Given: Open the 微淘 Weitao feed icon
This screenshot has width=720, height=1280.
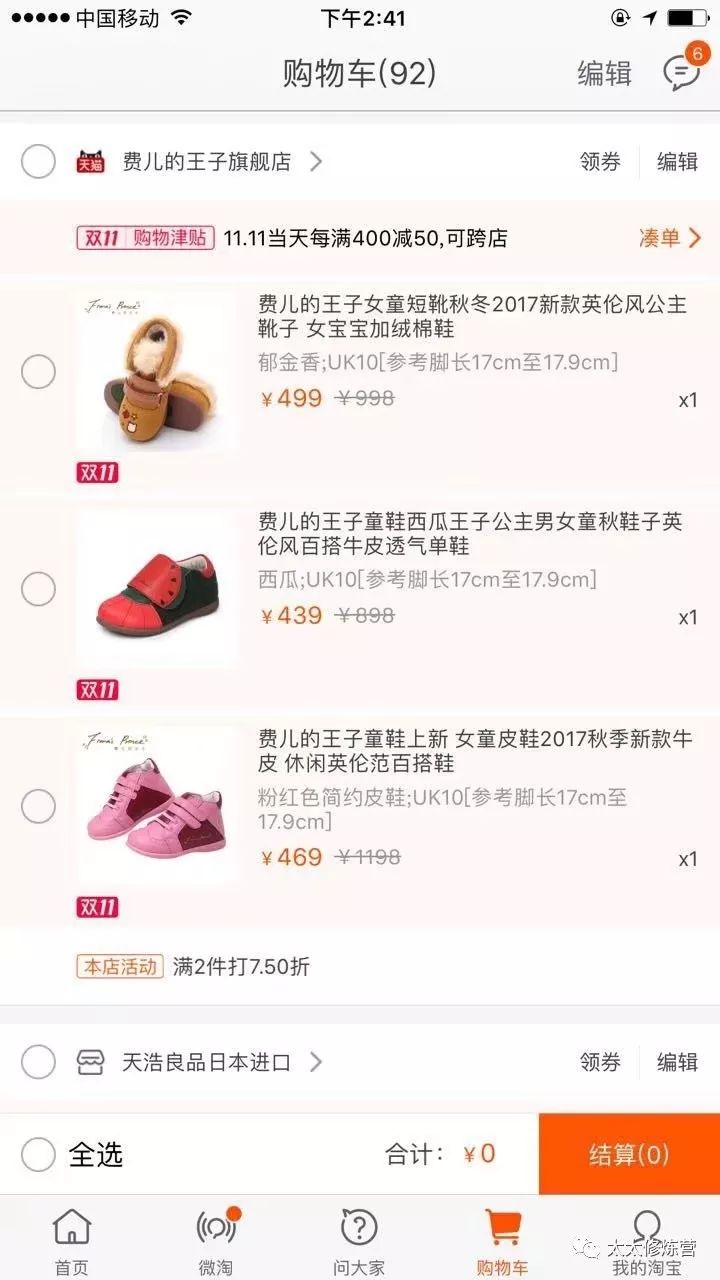Looking at the screenshot, I should click(x=215, y=1222).
